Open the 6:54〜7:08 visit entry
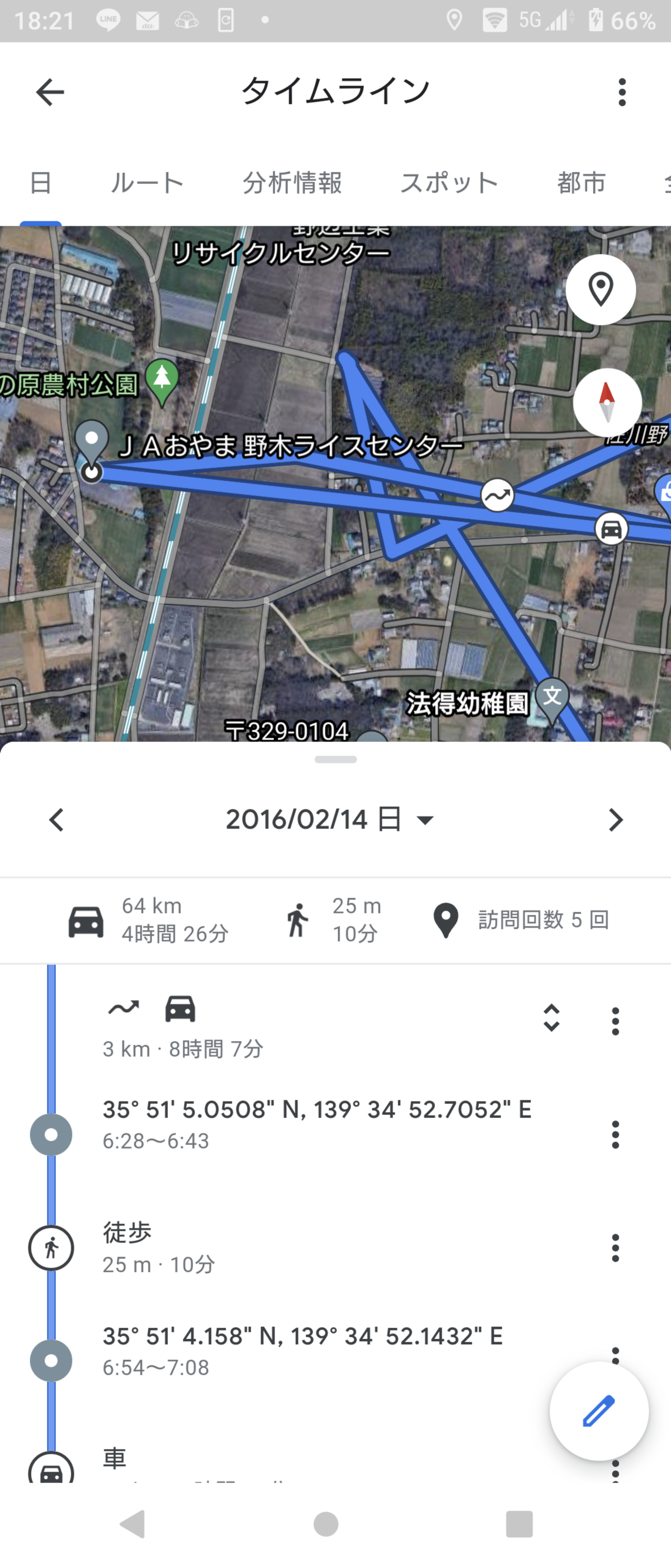This screenshot has width=671, height=1568. point(302,1350)
